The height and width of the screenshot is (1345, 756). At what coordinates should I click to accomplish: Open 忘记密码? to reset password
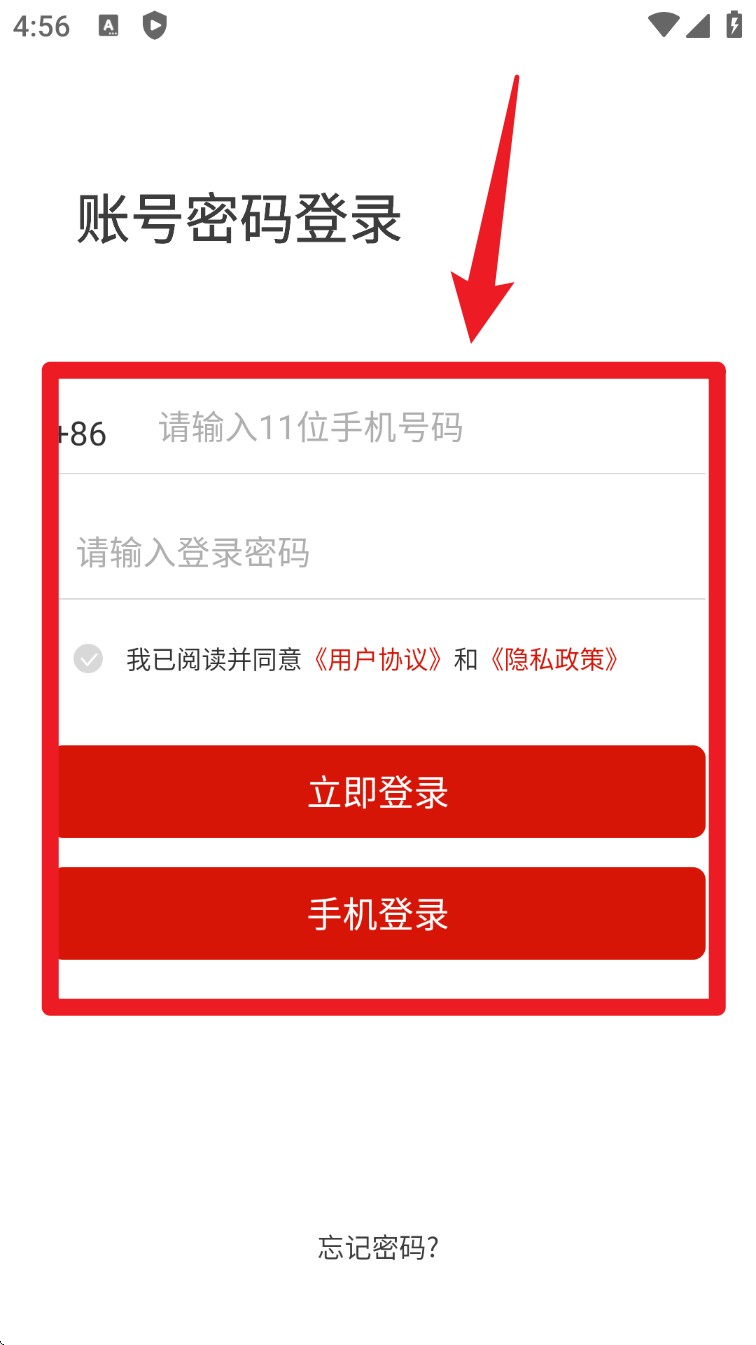coord(378,1247)
